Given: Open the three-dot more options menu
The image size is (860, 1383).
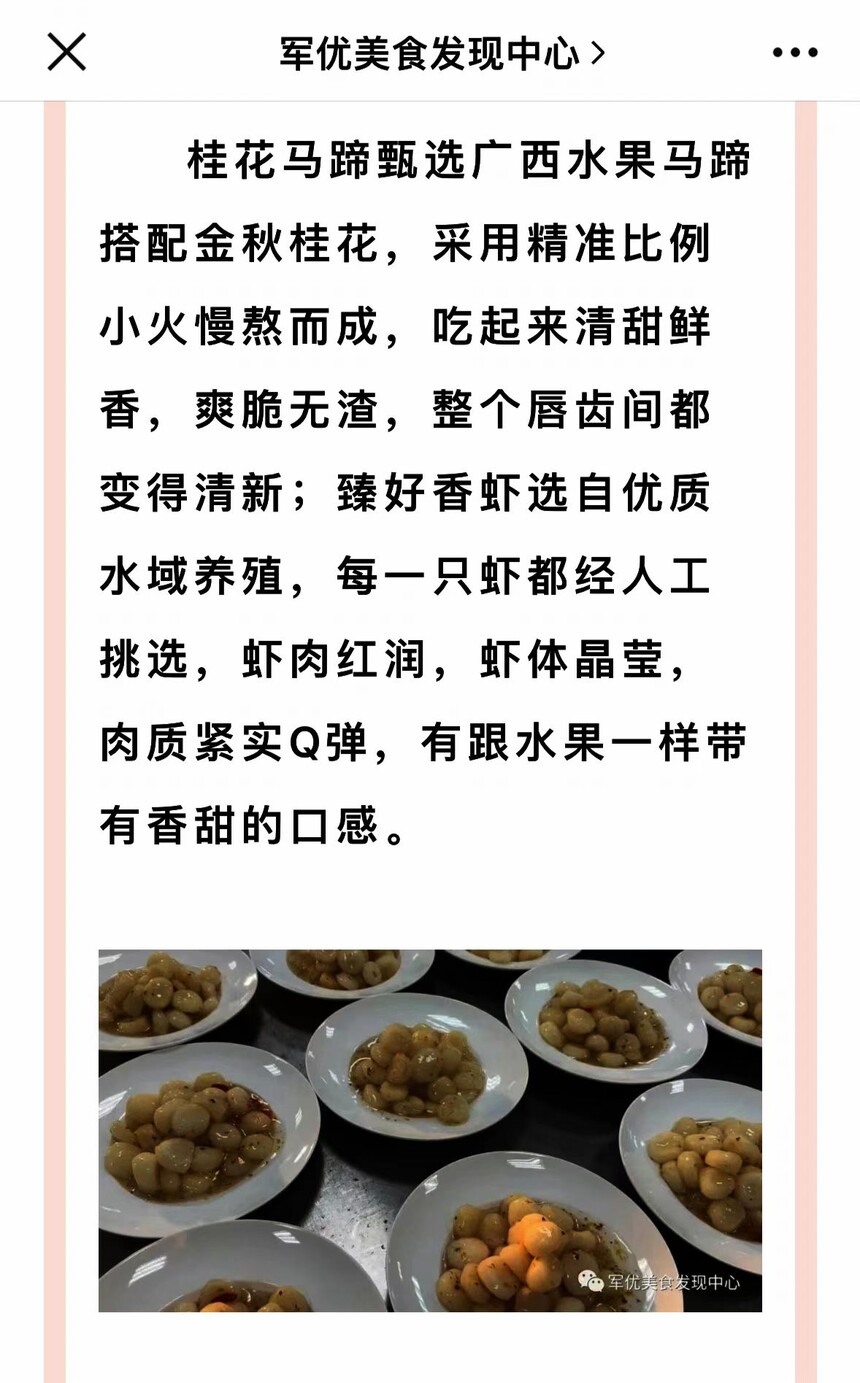Looking at the screenshot, I should (x=795, y=53).
